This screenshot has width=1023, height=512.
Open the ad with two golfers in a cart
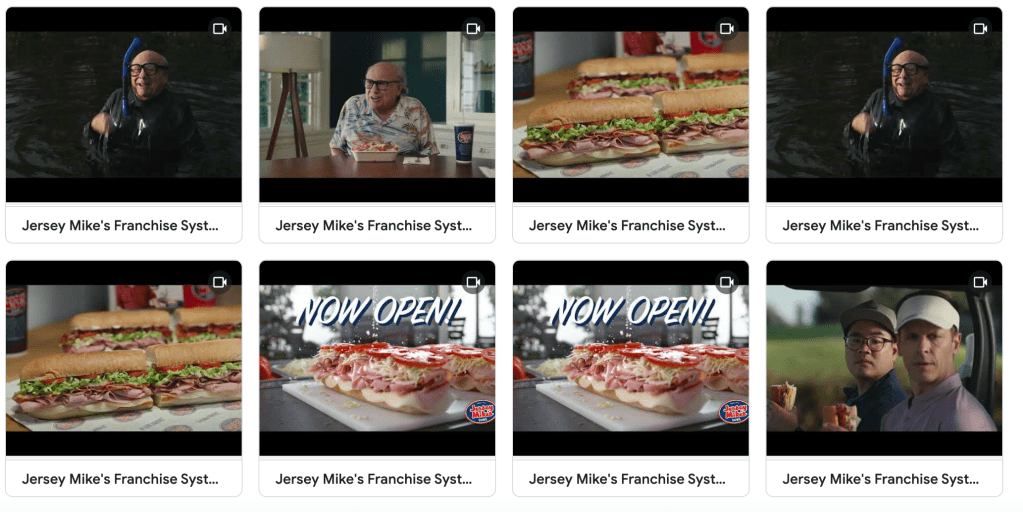tap(884, 360)
